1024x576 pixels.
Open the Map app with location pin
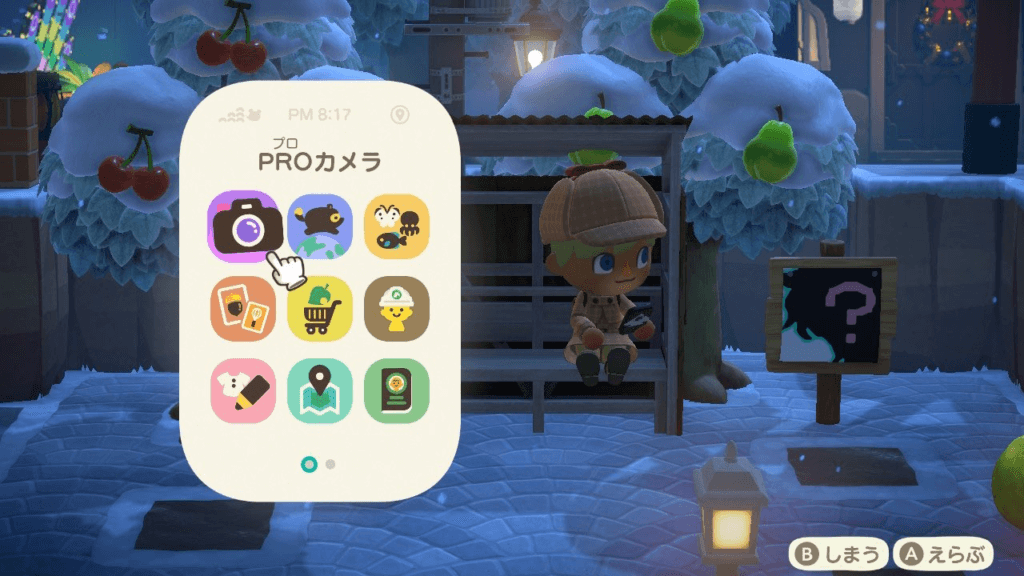click(320, 391)
